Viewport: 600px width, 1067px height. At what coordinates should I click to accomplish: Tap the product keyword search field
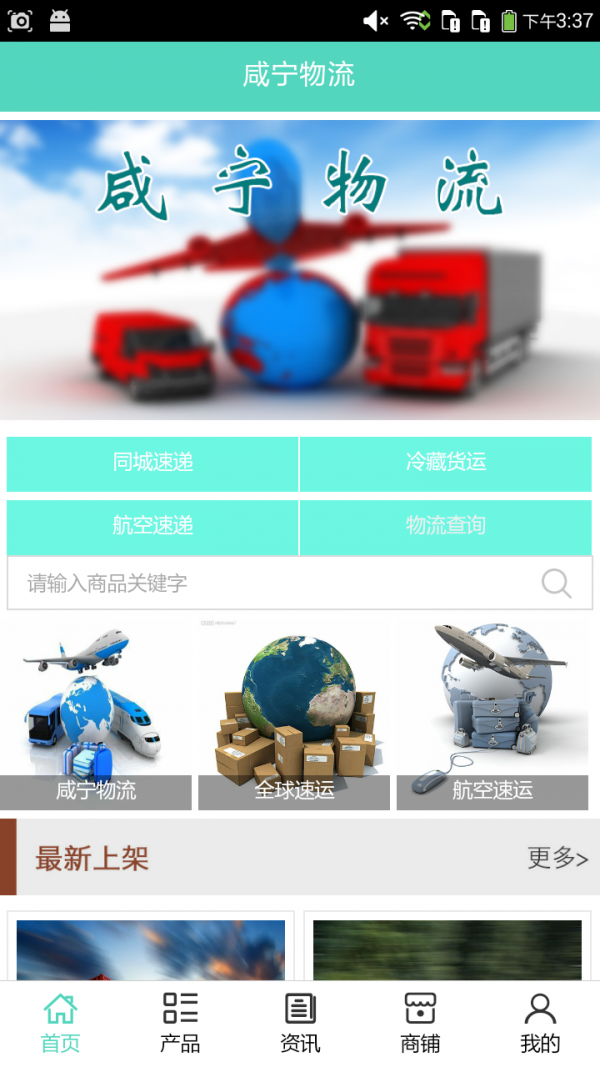[x=270, y=583]
